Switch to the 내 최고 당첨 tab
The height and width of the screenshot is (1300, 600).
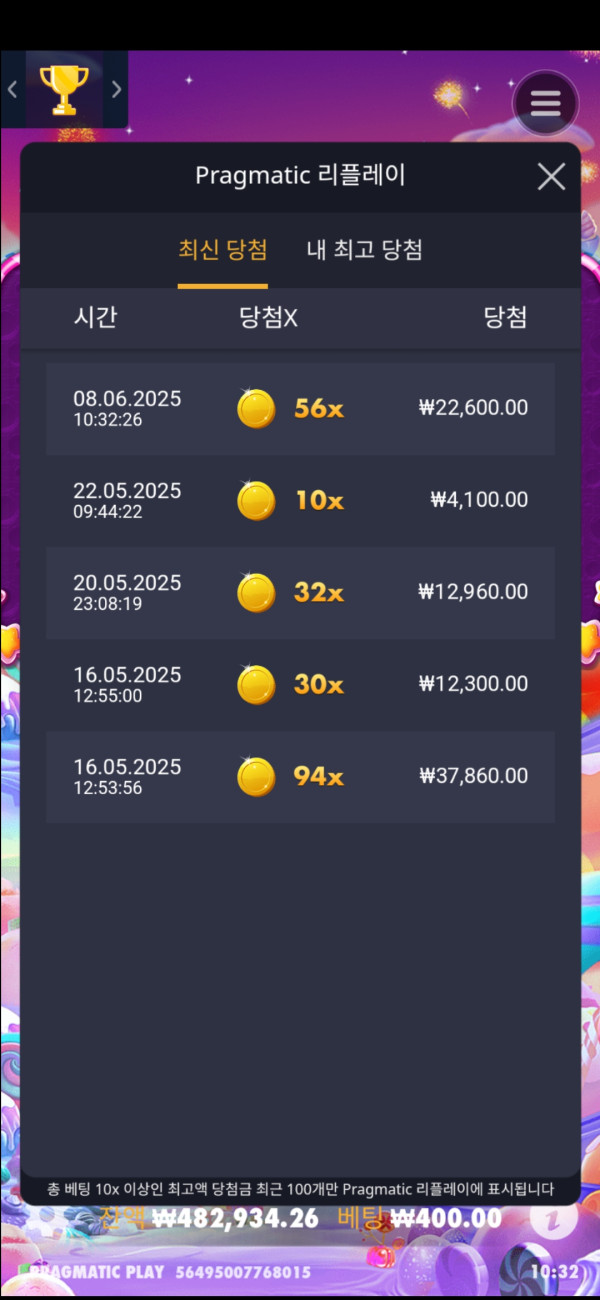(x=364, y=250)
